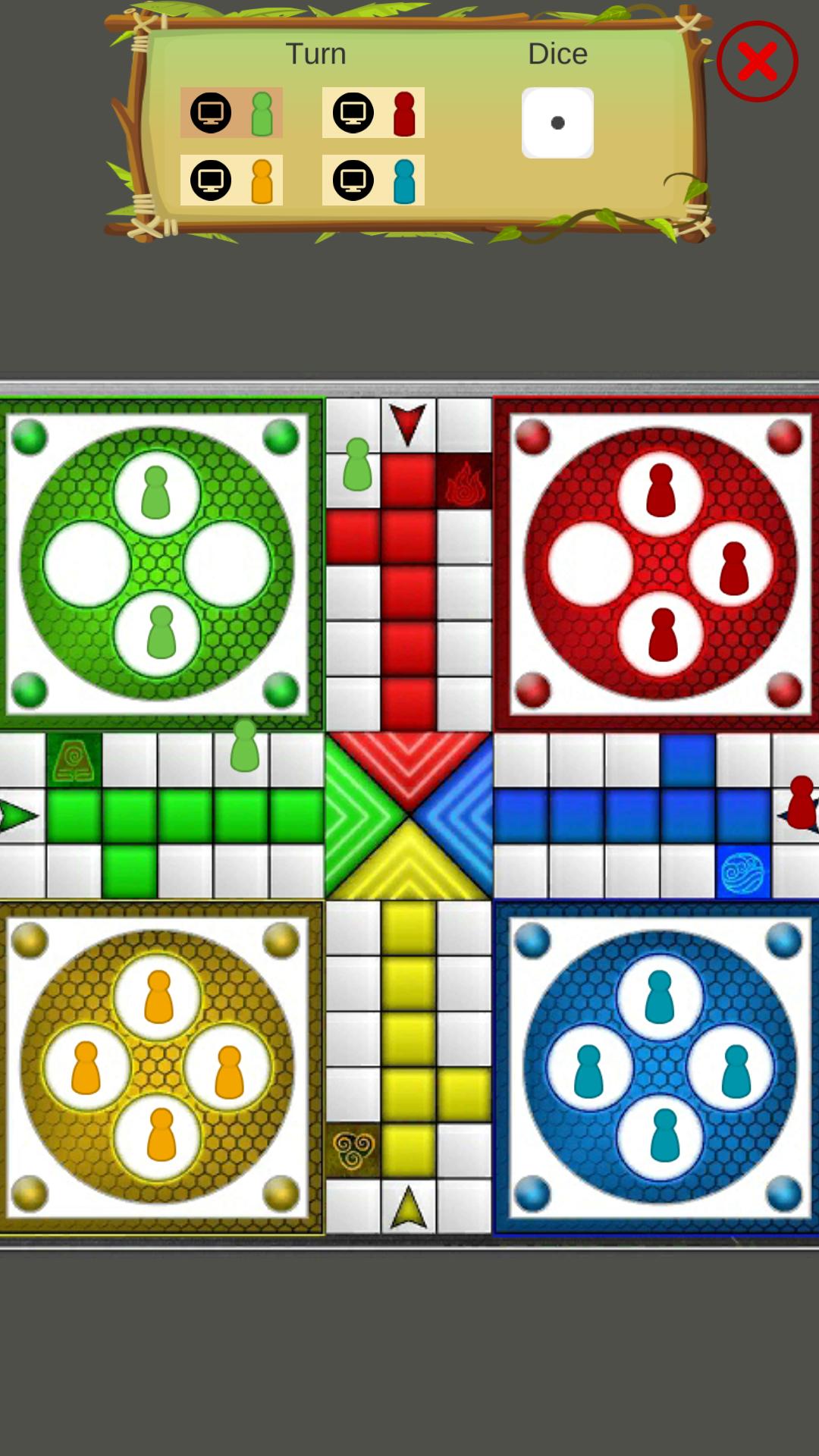Screen dimensions: 819x1456
Task: Roll the dice showing one
Action: pos(558,123)
